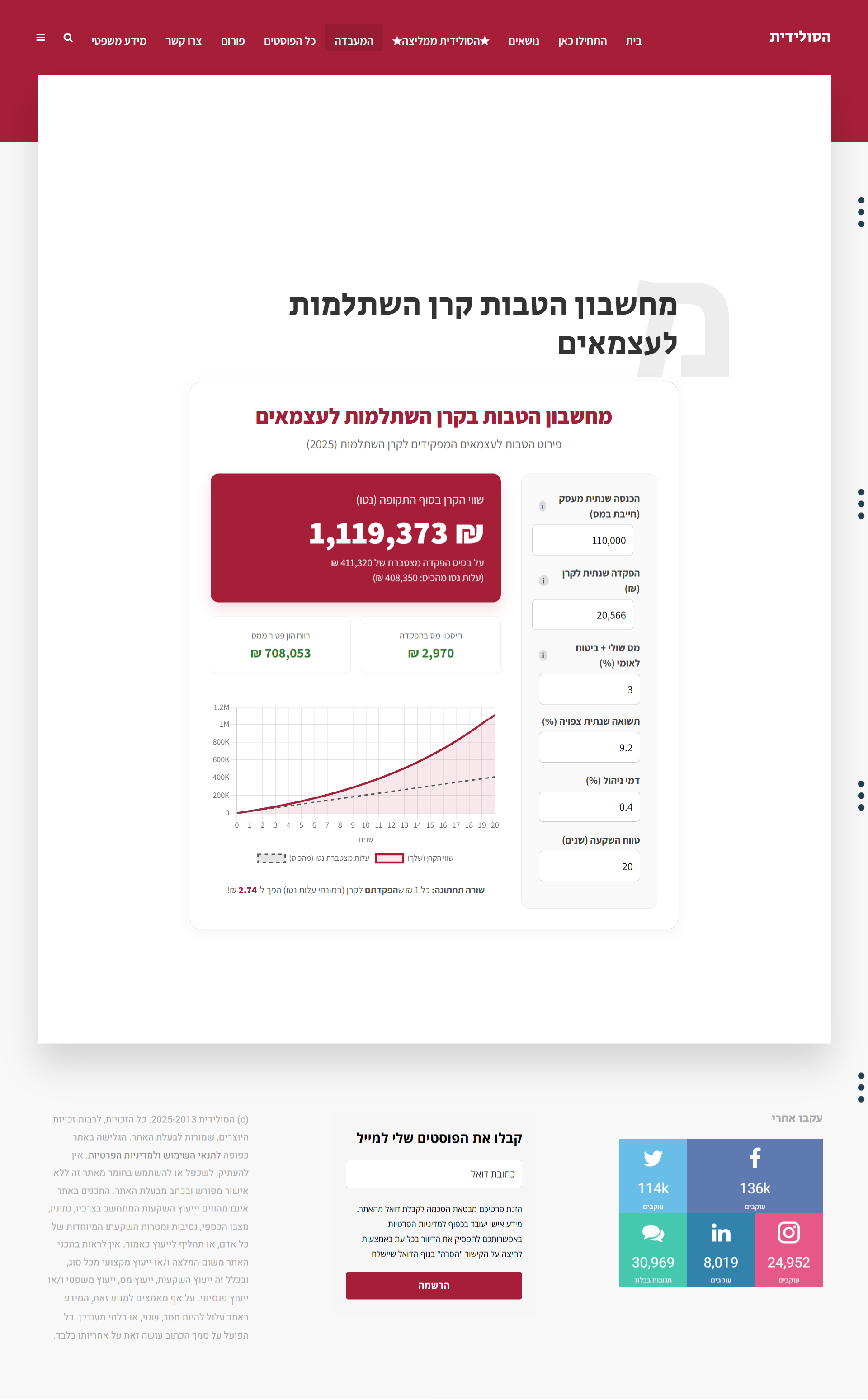Open the Instagram 24,952 followers tile
The width and height of the screenshot is (868, 1400).
pyautogui.click(x=788, y=1249)
